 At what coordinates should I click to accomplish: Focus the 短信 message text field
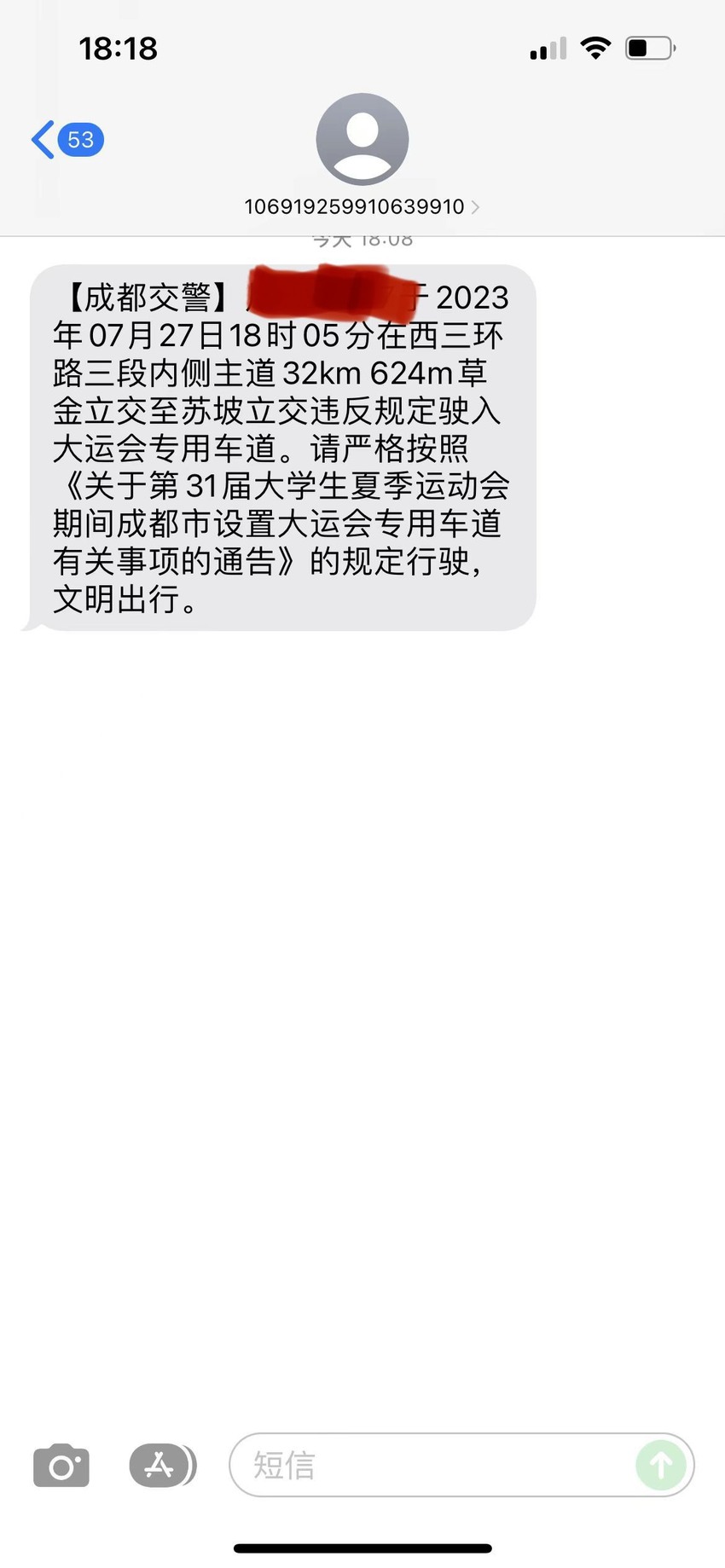tap(431, 1466)
